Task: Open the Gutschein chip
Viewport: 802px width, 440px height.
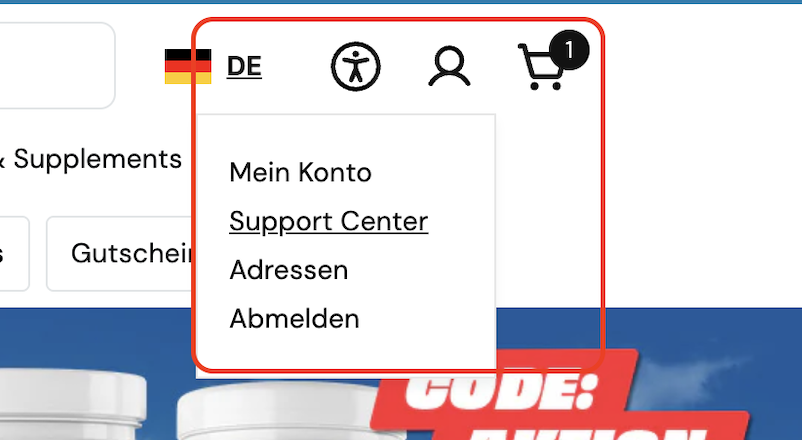Action: click(x=128, y=254)
